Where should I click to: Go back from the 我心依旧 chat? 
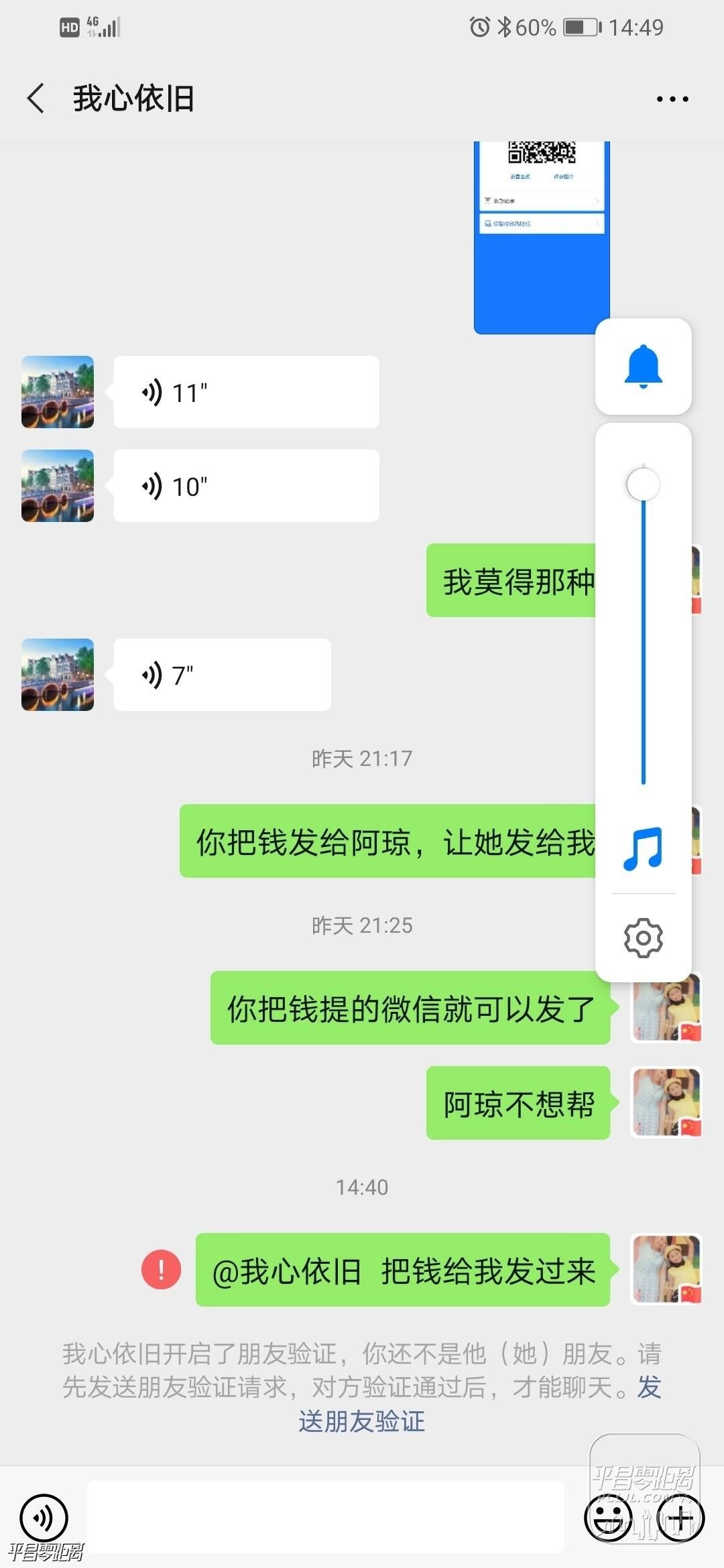(36, 99)
